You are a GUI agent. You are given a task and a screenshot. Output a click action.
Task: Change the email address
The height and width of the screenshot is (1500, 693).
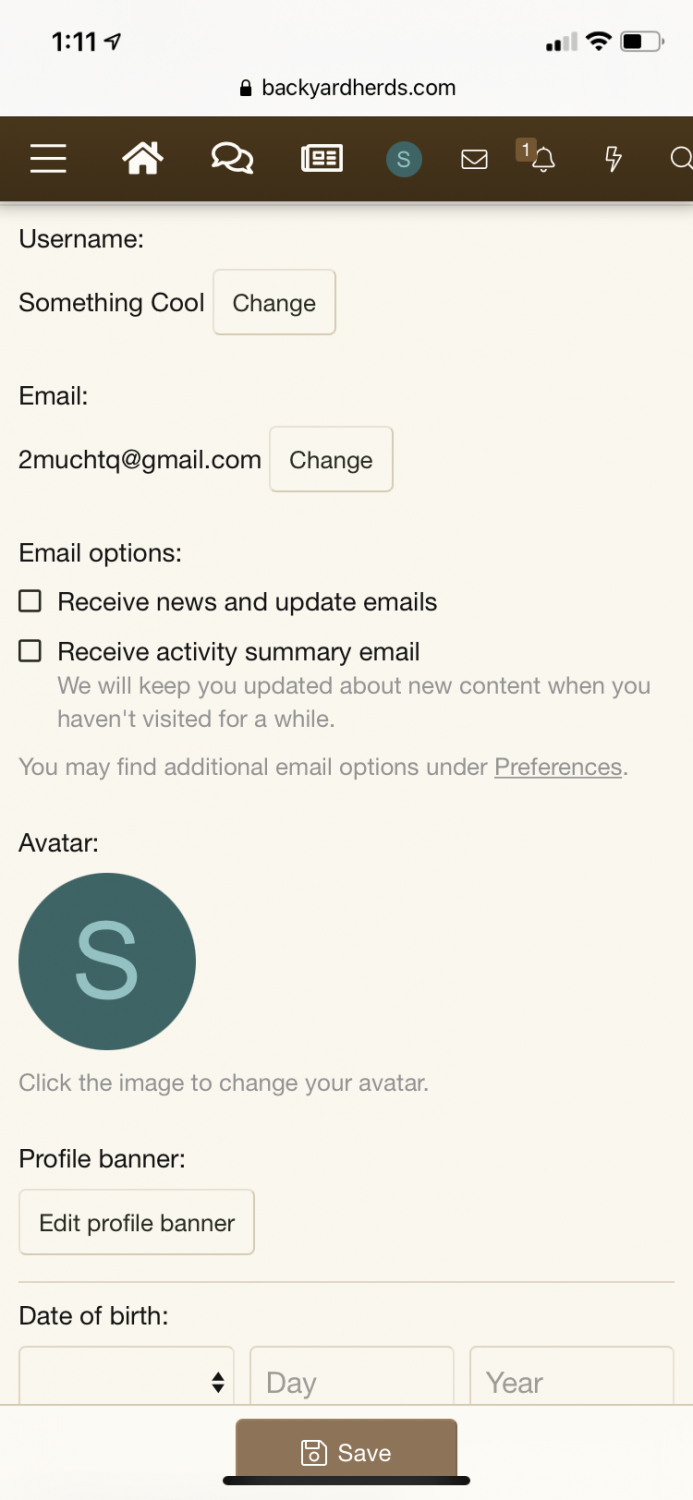click(331, 460)
